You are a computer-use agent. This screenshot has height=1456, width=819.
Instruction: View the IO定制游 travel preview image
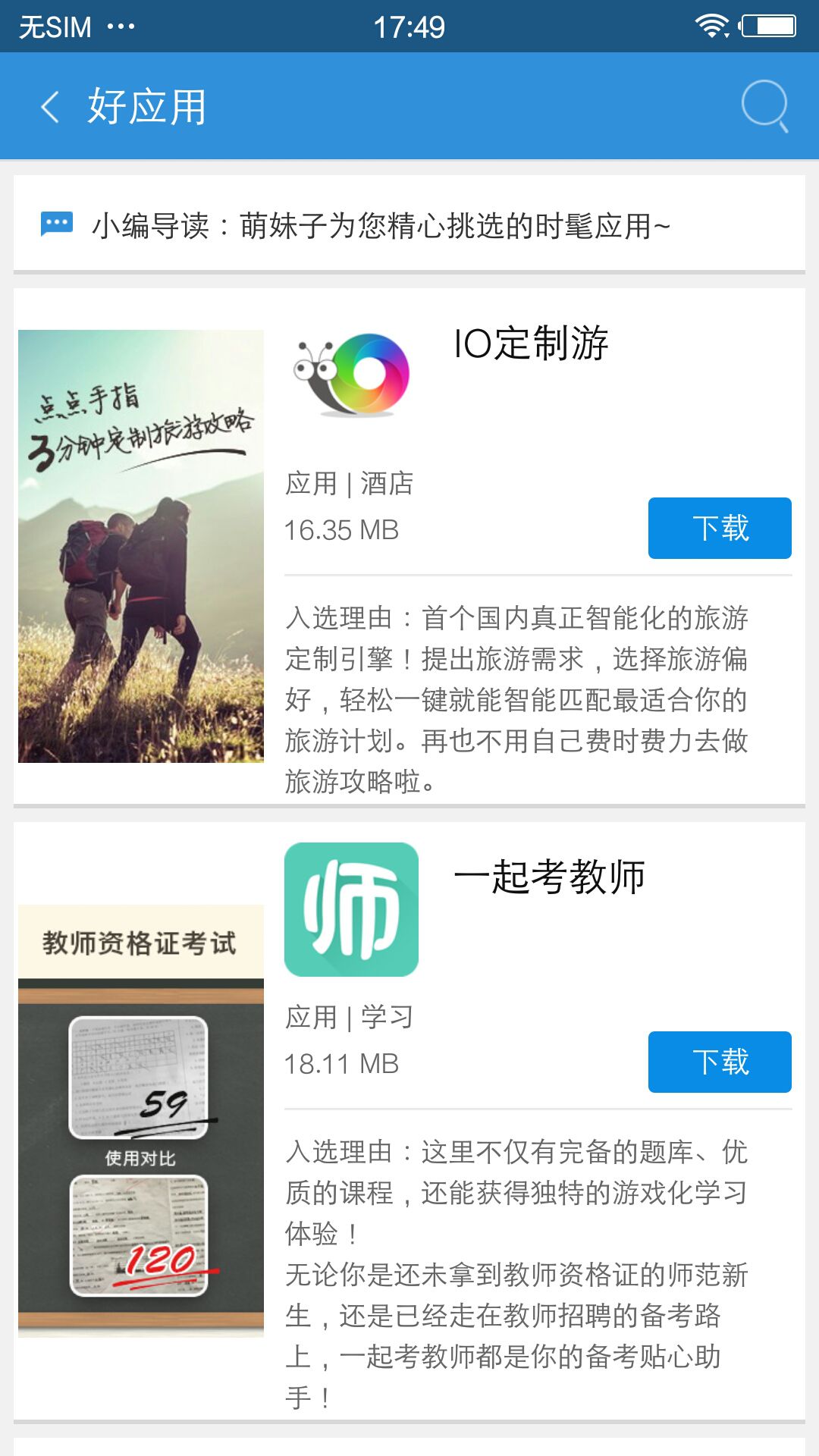(141, 546)
